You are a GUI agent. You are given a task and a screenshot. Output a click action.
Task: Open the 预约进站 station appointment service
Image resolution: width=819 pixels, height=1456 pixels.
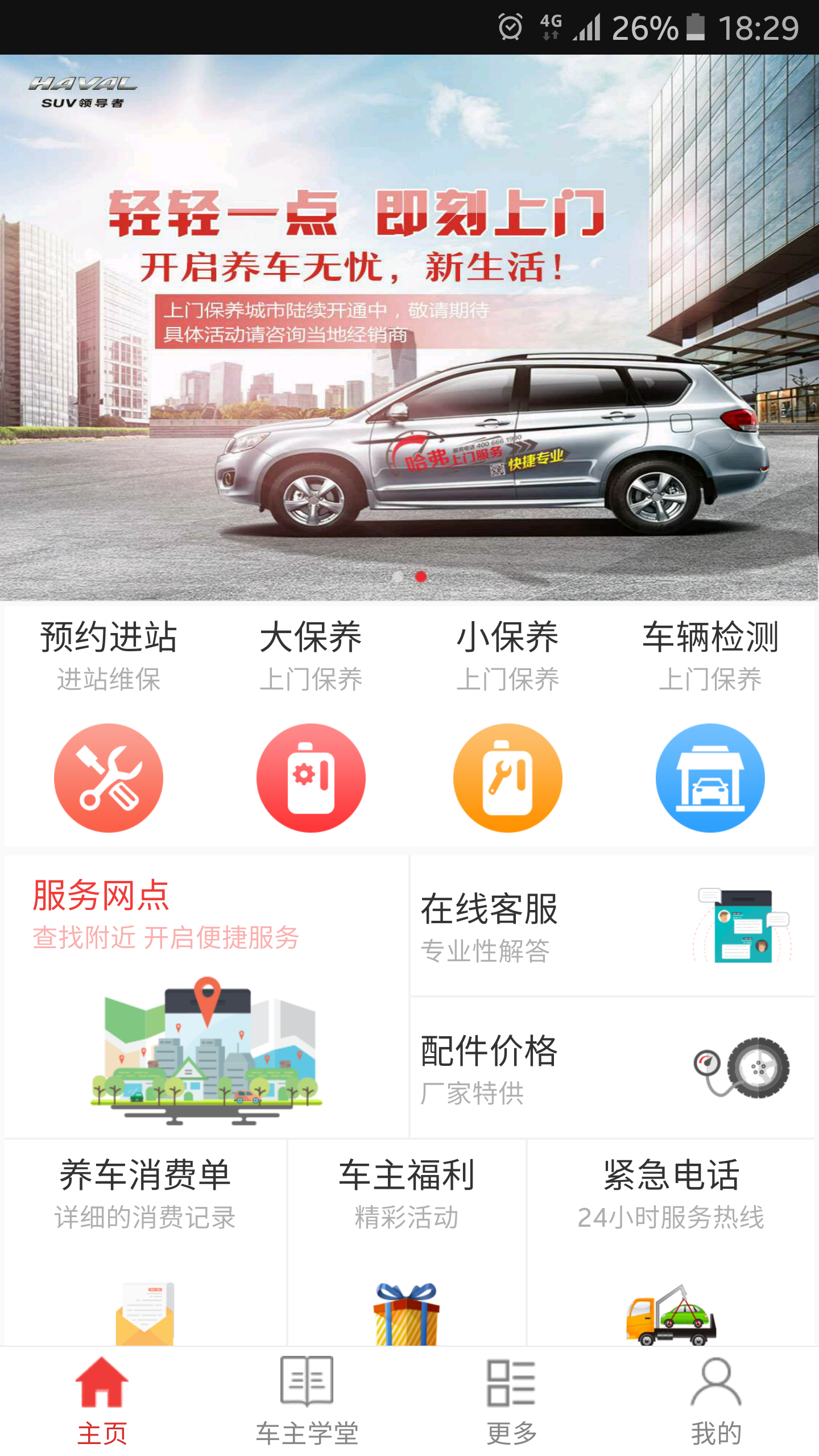(x=108, y=777)
